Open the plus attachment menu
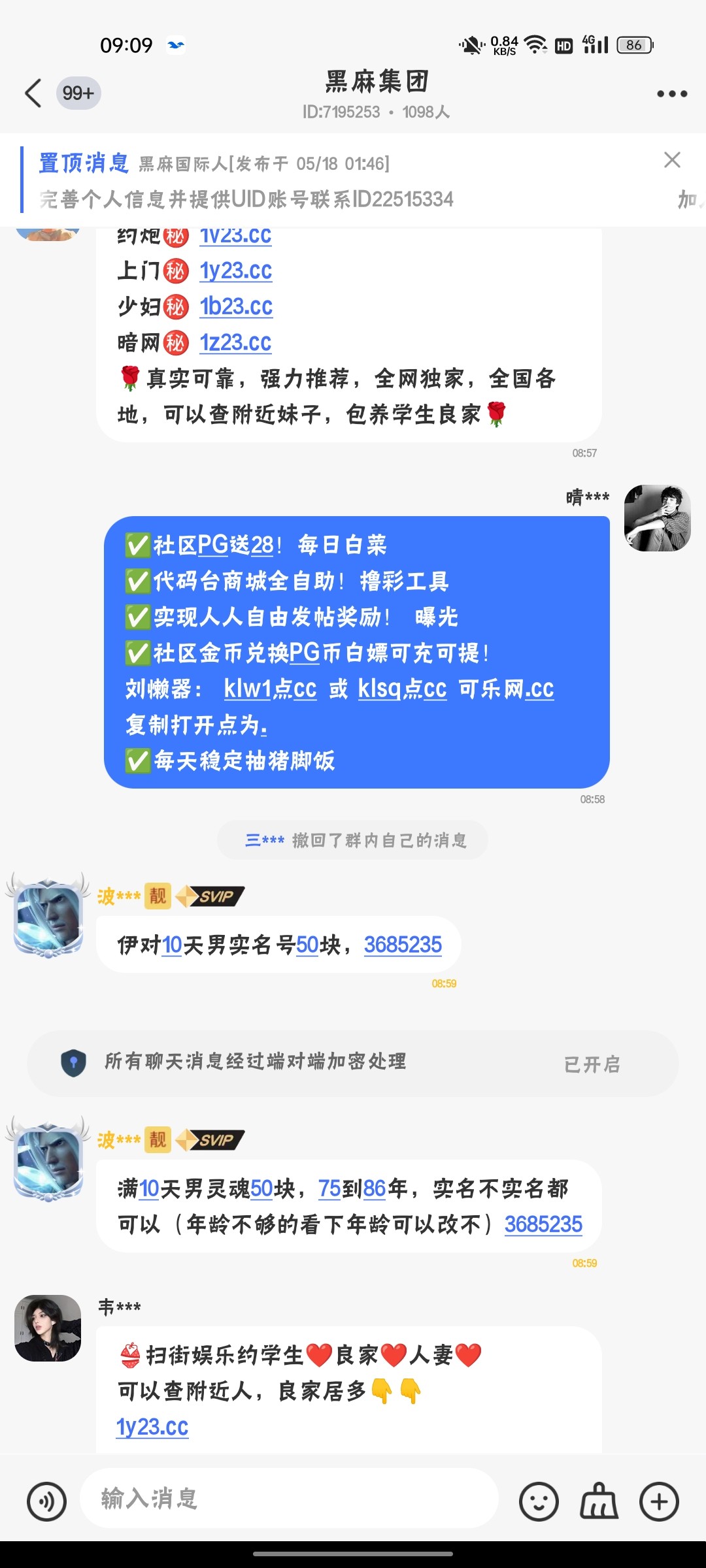 pyautogui.click(x=658, y=1501)
